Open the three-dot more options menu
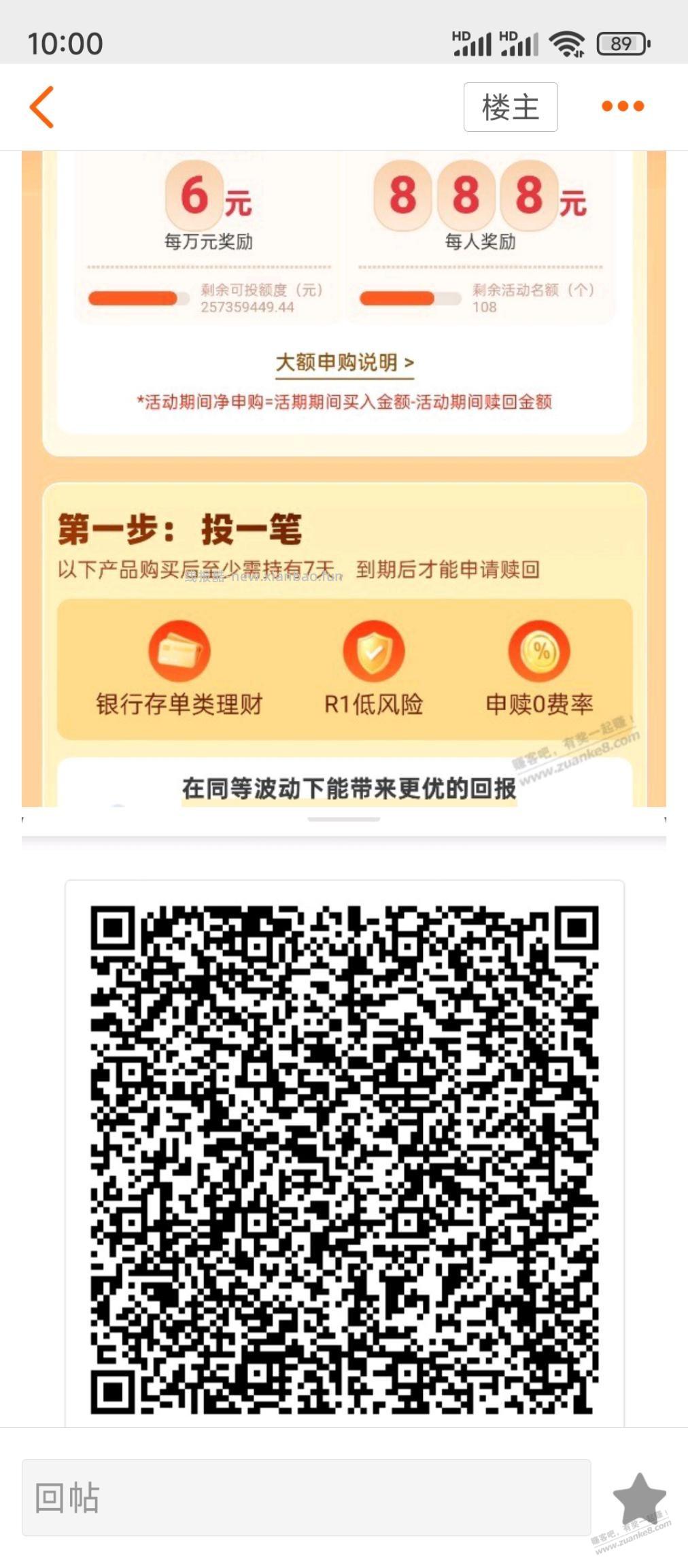 click(x=623, y=105)
